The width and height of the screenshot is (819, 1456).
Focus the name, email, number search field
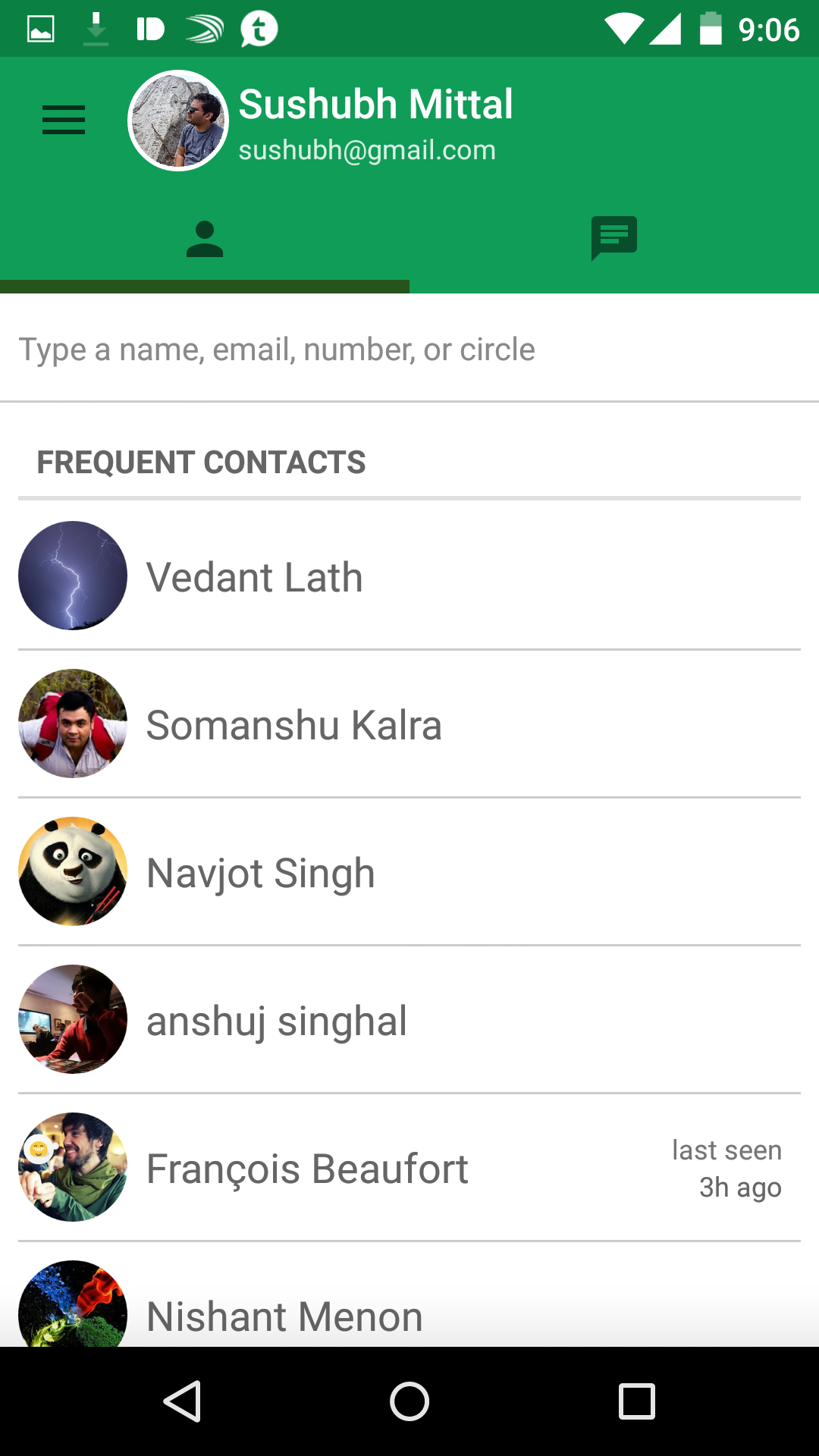(x=409, y=350)
